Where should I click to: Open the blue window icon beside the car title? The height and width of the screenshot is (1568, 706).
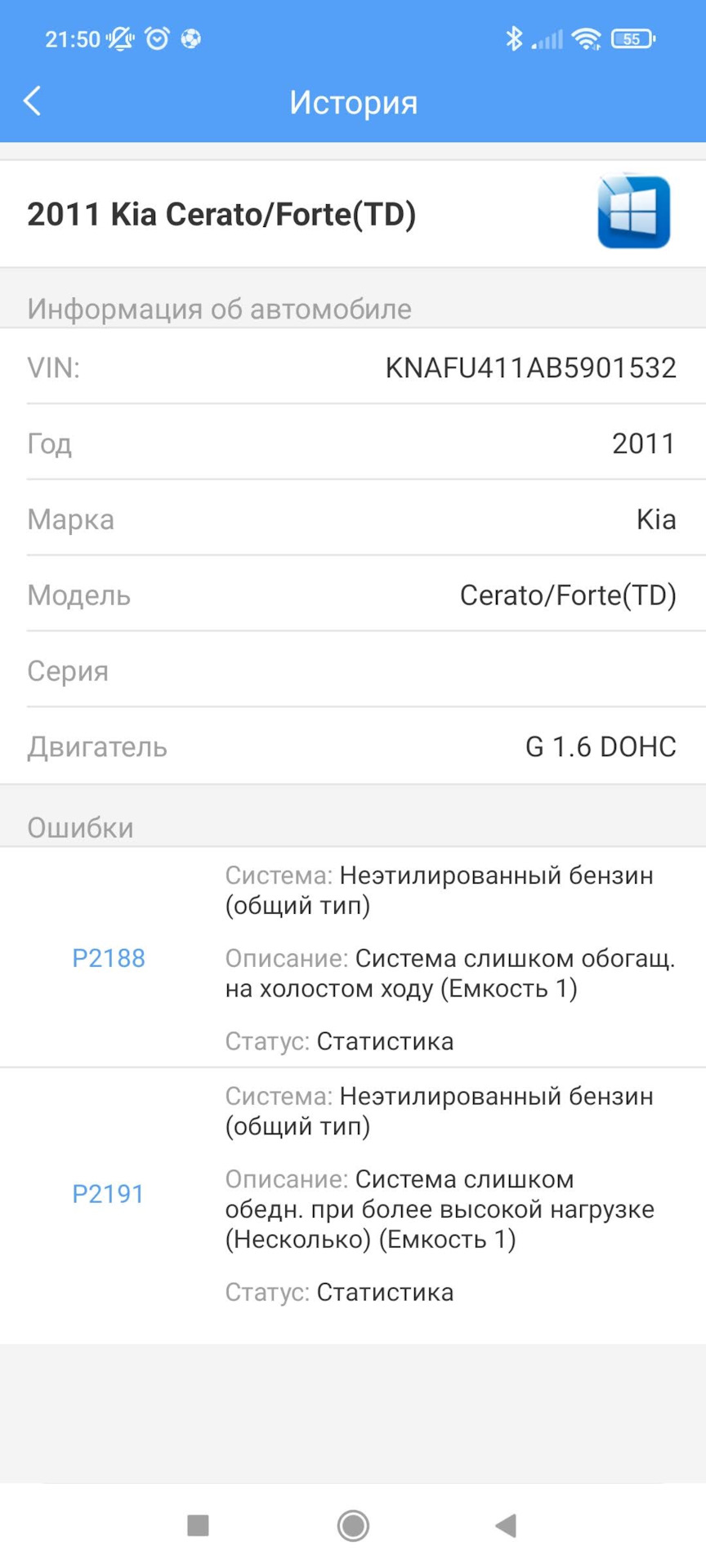(x=633, y=212)
